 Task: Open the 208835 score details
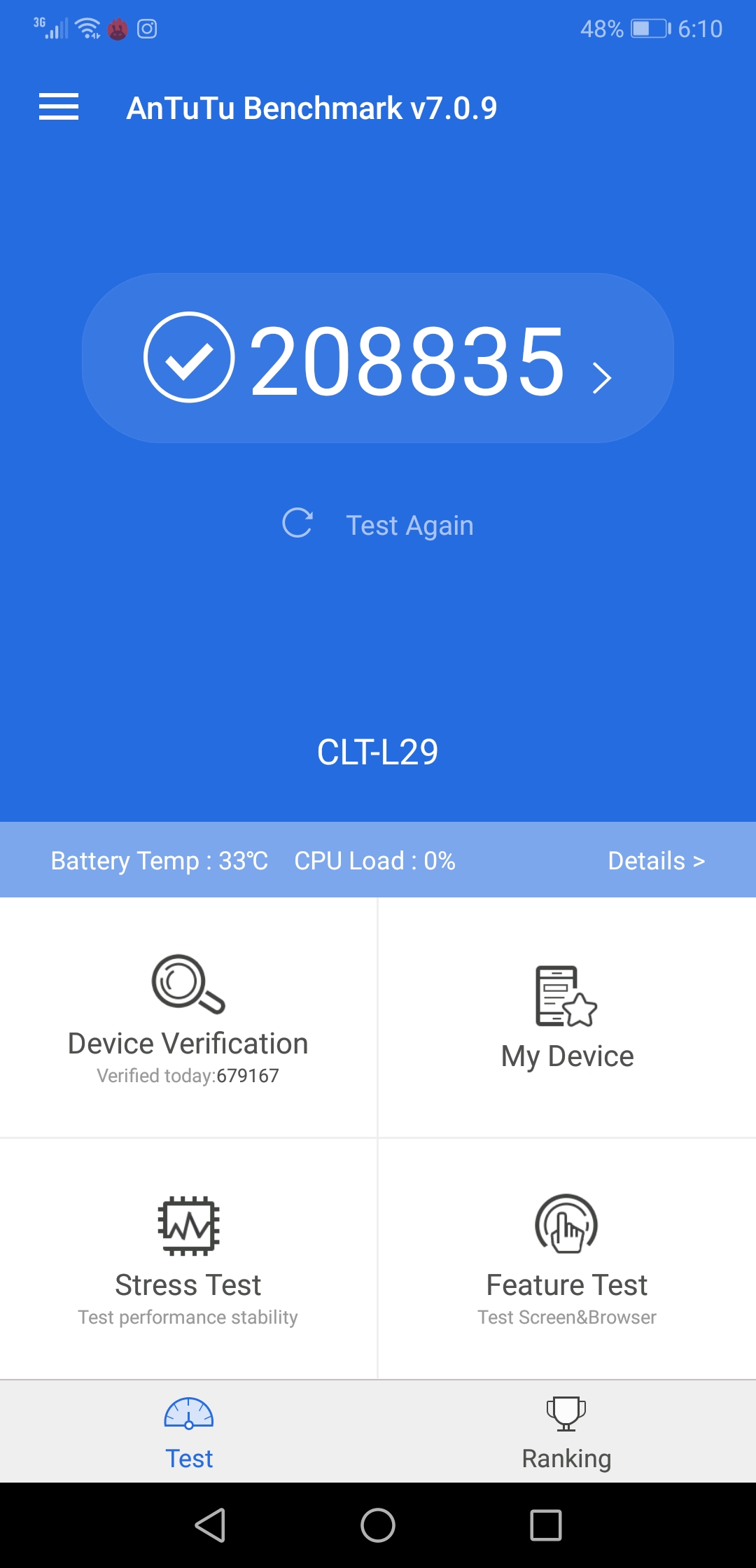[378, 358]
